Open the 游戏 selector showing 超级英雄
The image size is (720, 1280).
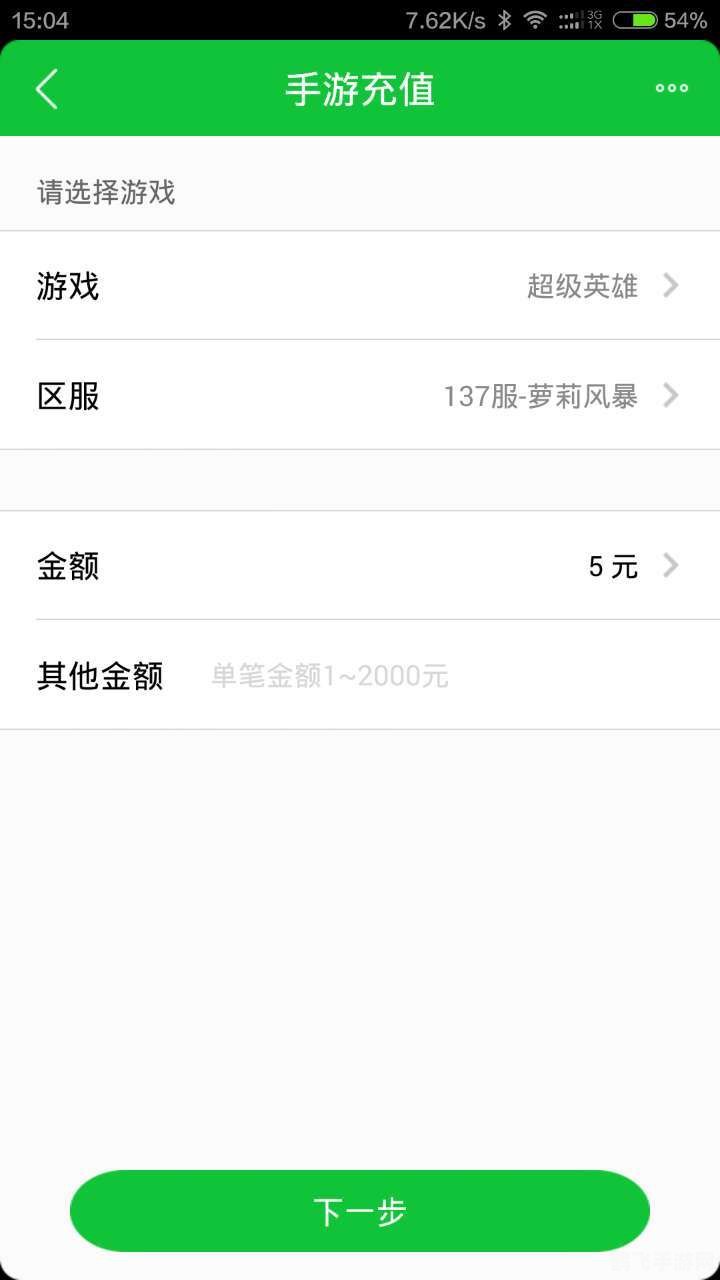pyautogui.click(x=360, y=287)
